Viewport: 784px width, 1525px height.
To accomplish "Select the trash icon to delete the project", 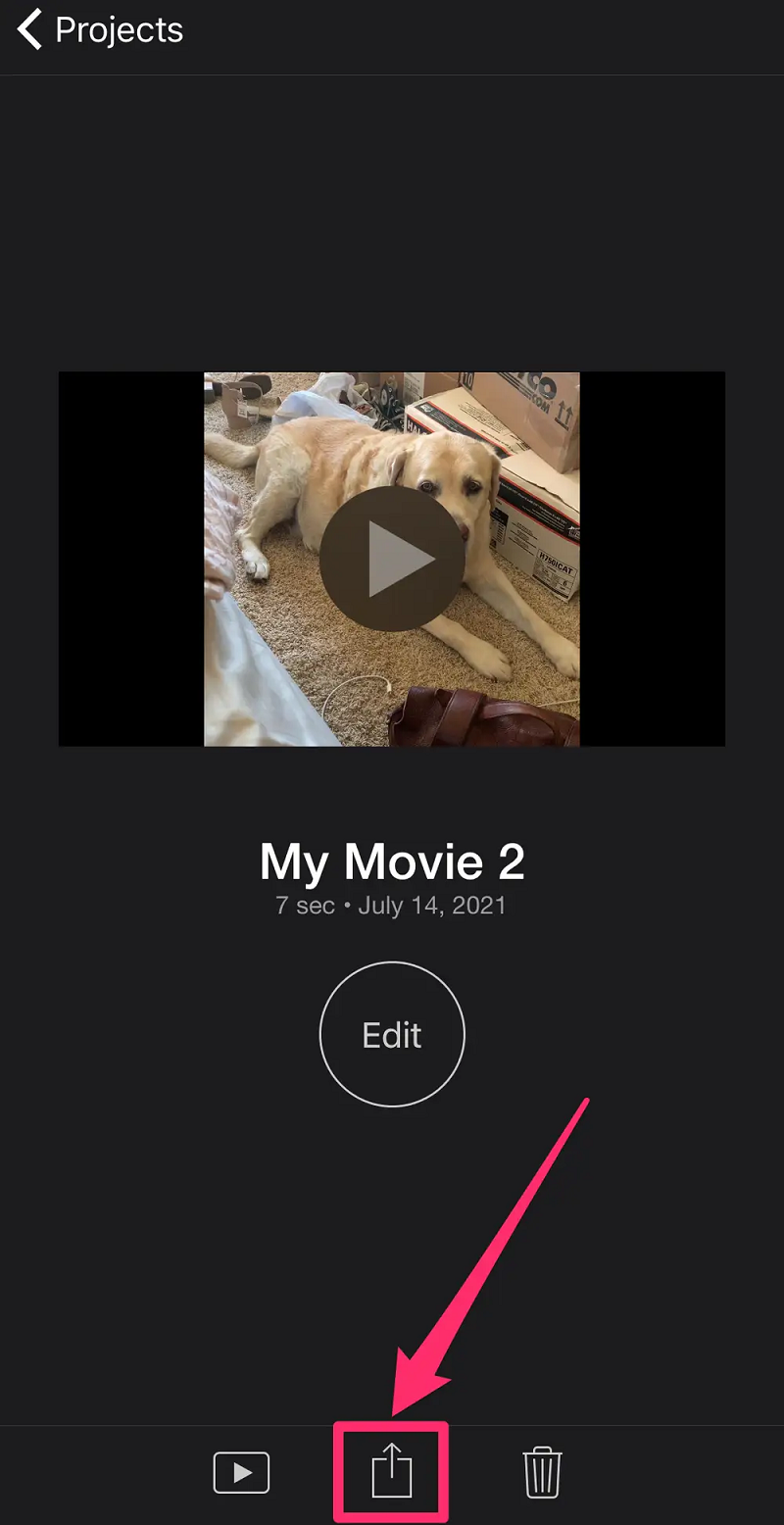I will coord(543,1470).
